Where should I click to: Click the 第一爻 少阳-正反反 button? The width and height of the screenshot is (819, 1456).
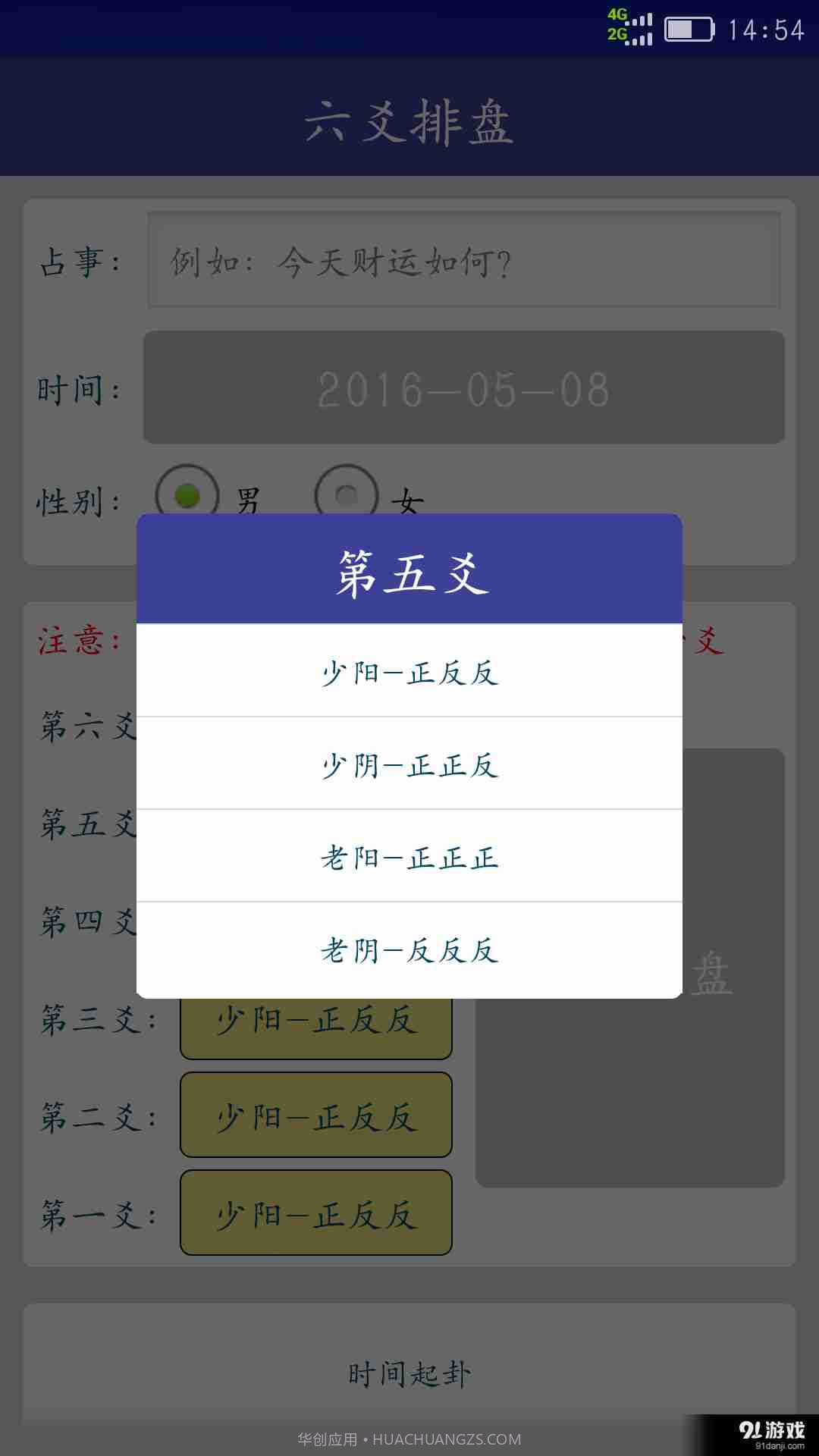[315, 1212]
